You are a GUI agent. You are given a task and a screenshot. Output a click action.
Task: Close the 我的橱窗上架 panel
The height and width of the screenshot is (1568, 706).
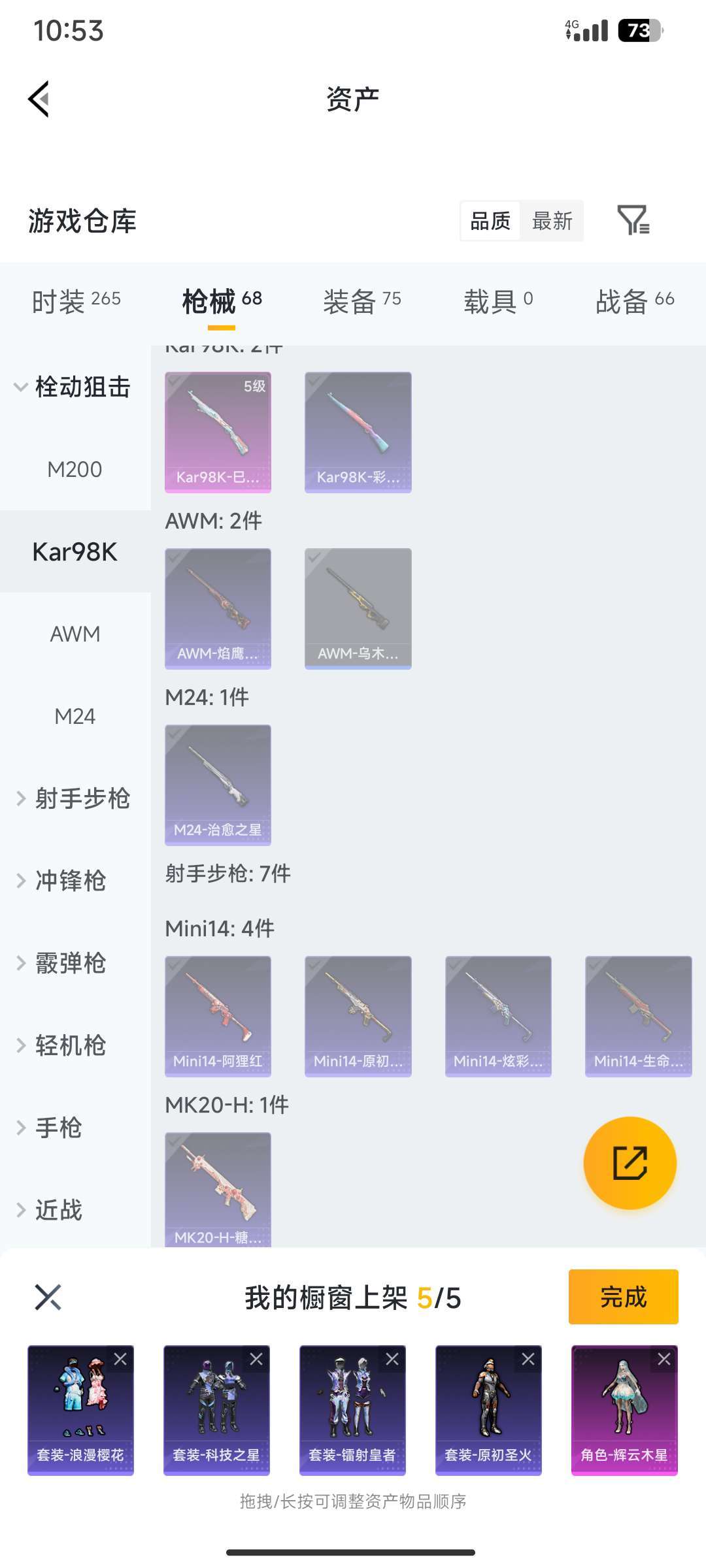[x=48, y=1298]
